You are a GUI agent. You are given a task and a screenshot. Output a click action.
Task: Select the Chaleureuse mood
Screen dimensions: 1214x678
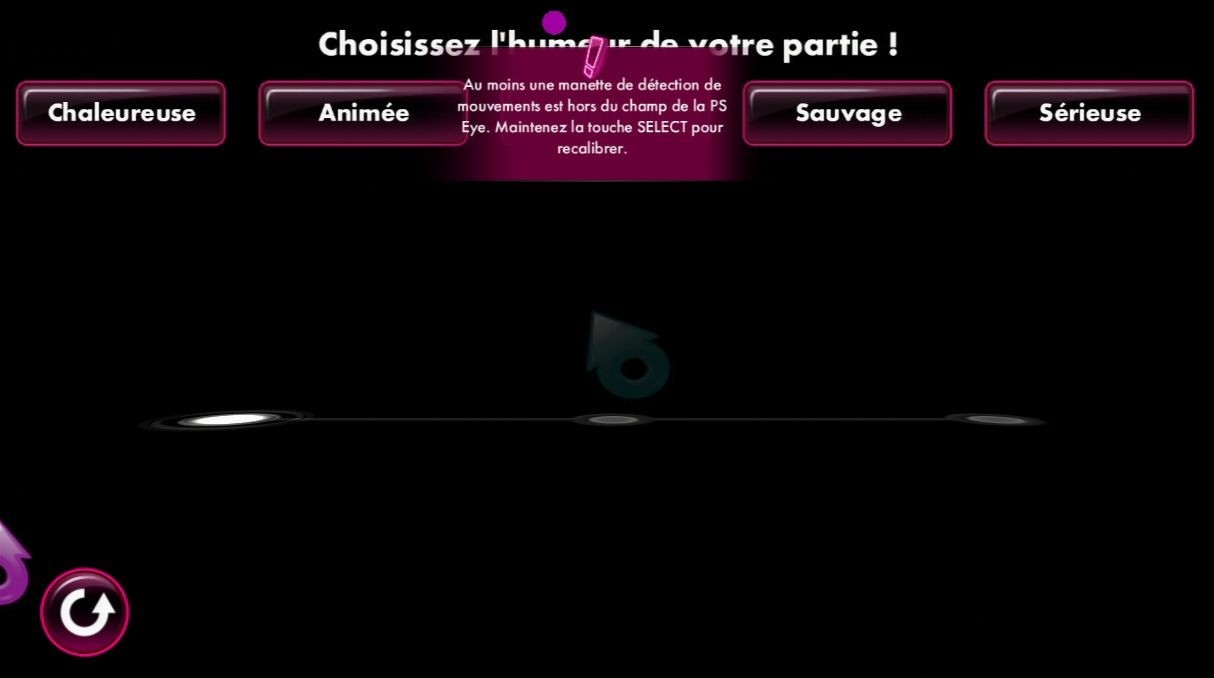pyautogui.click(x=121, y=113)
